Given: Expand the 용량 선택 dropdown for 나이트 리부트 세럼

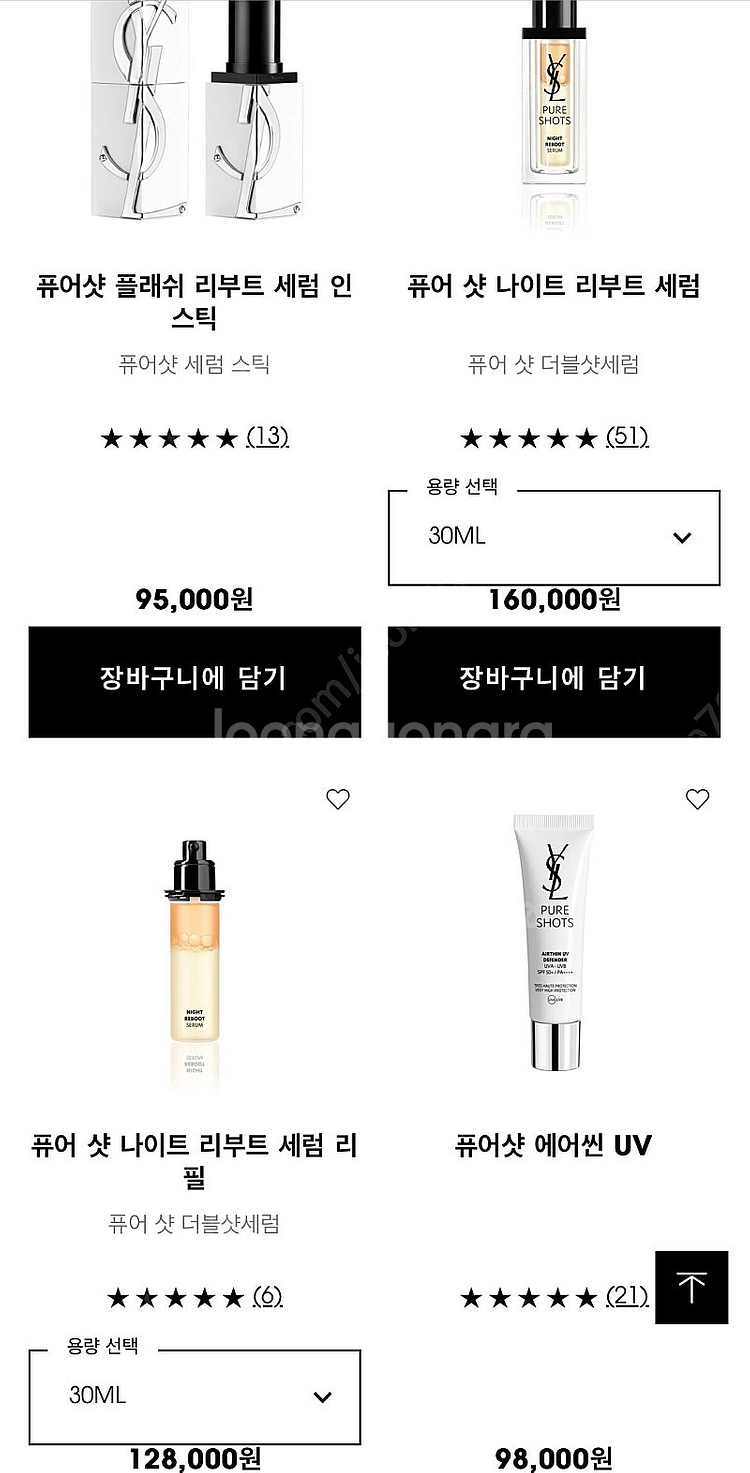Looking at the screenshot, I should point(553,537).
